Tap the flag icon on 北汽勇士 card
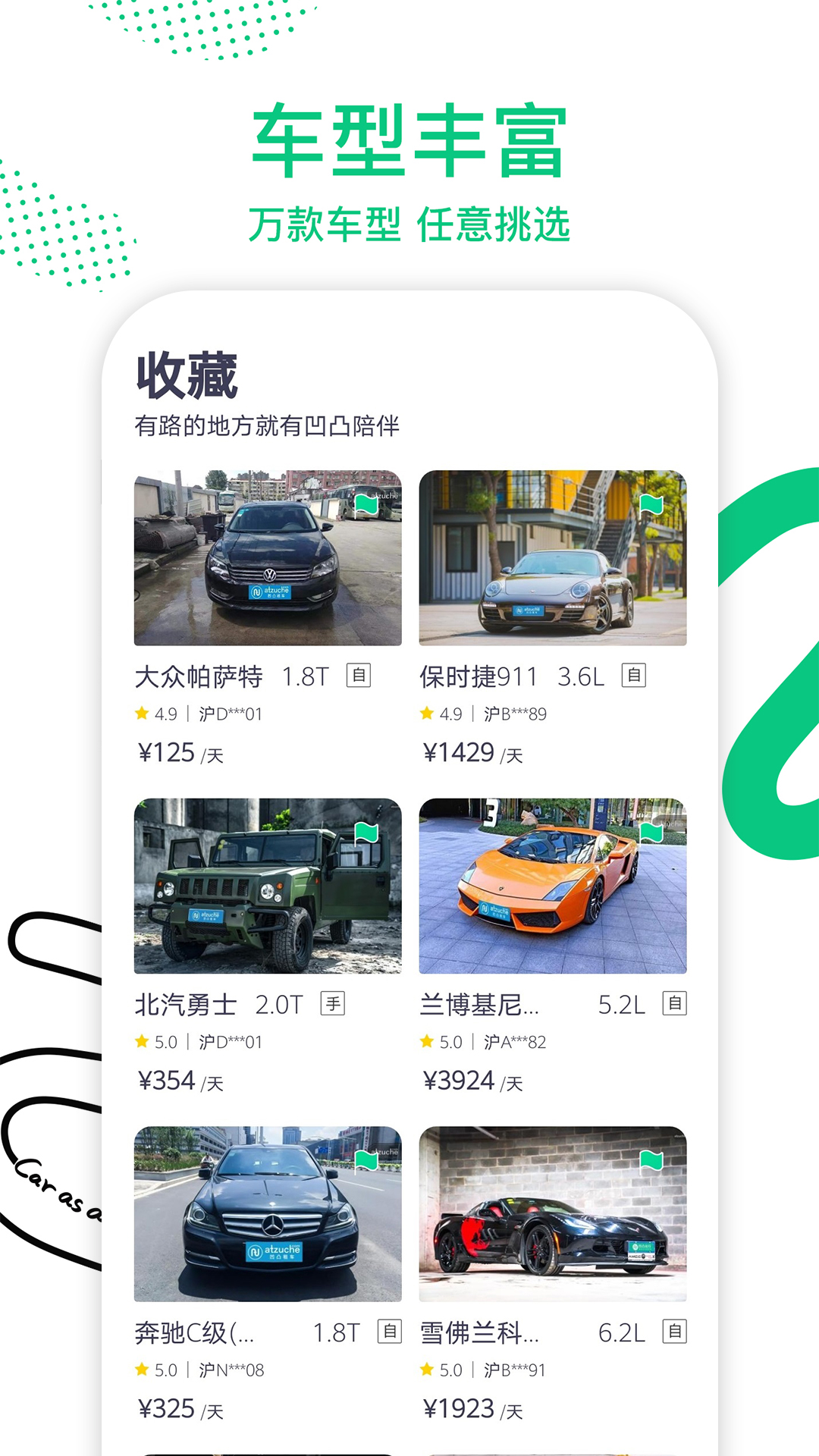 point(366,831)
